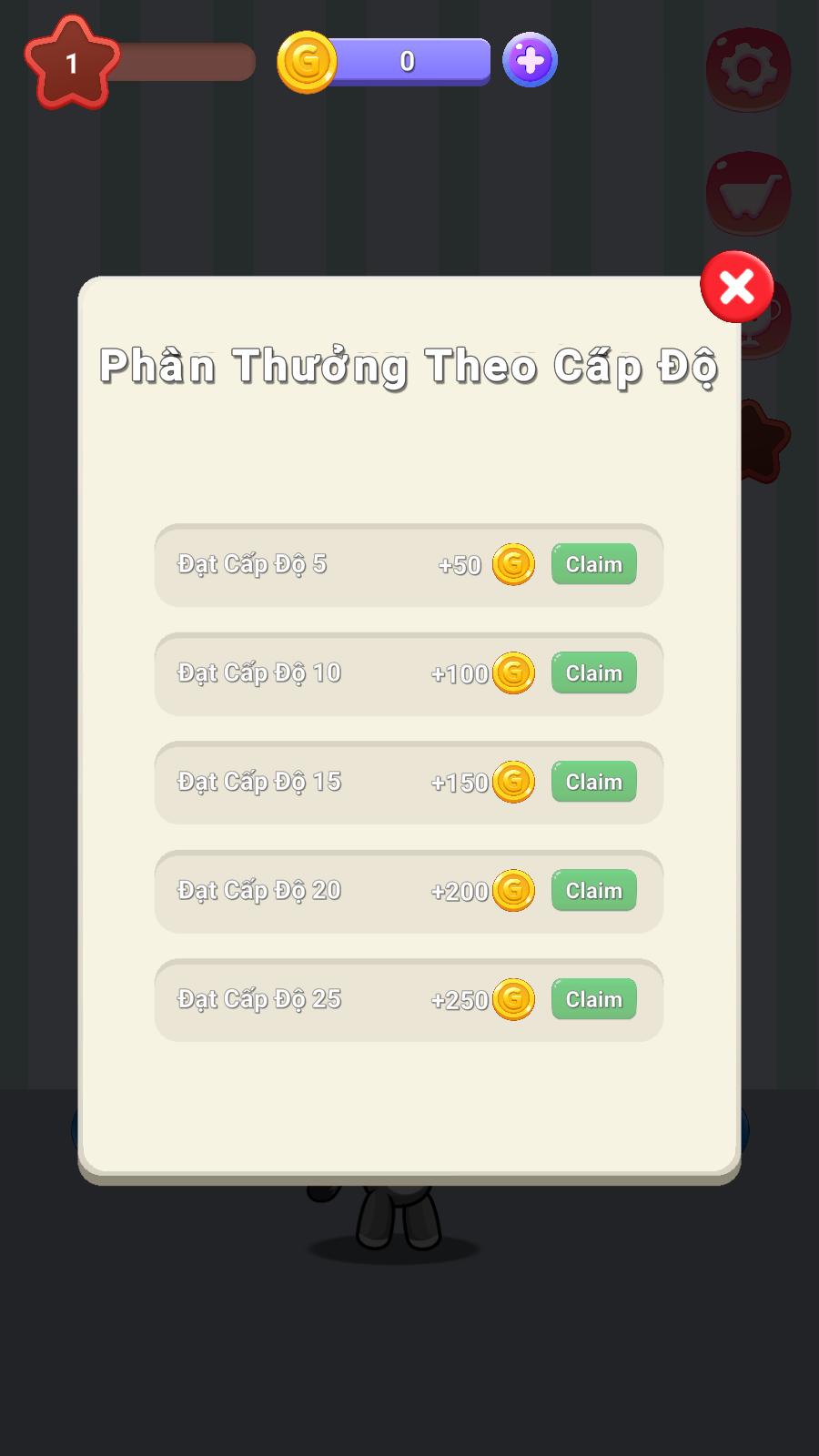Screen dimensions: 819x1456
Task: Claim the +150 reward for level 15
Action: 594,782
